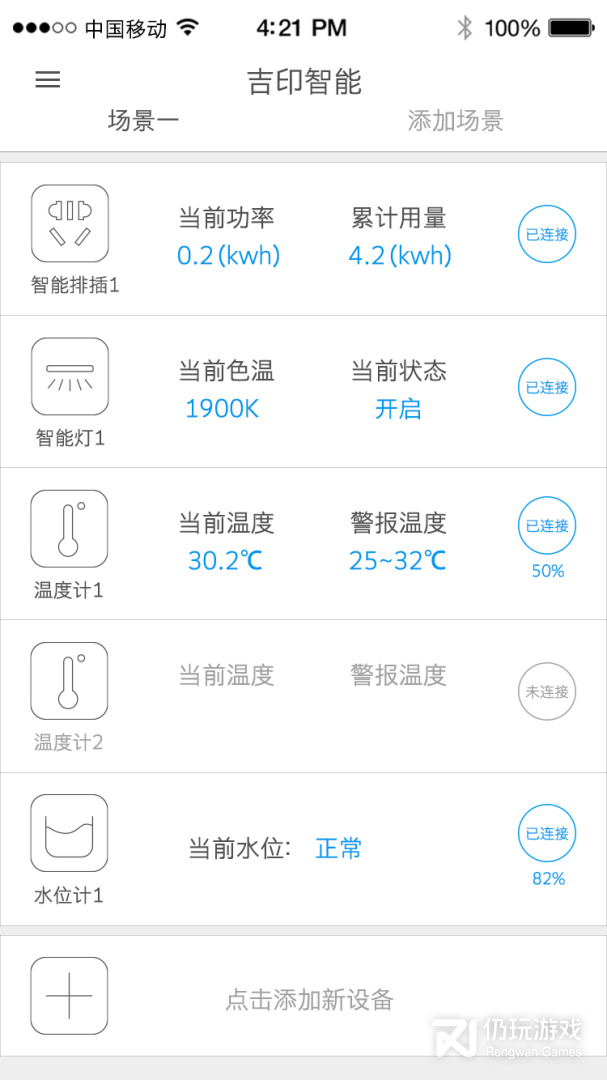Open the hamburger menu

[x=48, y=80]
